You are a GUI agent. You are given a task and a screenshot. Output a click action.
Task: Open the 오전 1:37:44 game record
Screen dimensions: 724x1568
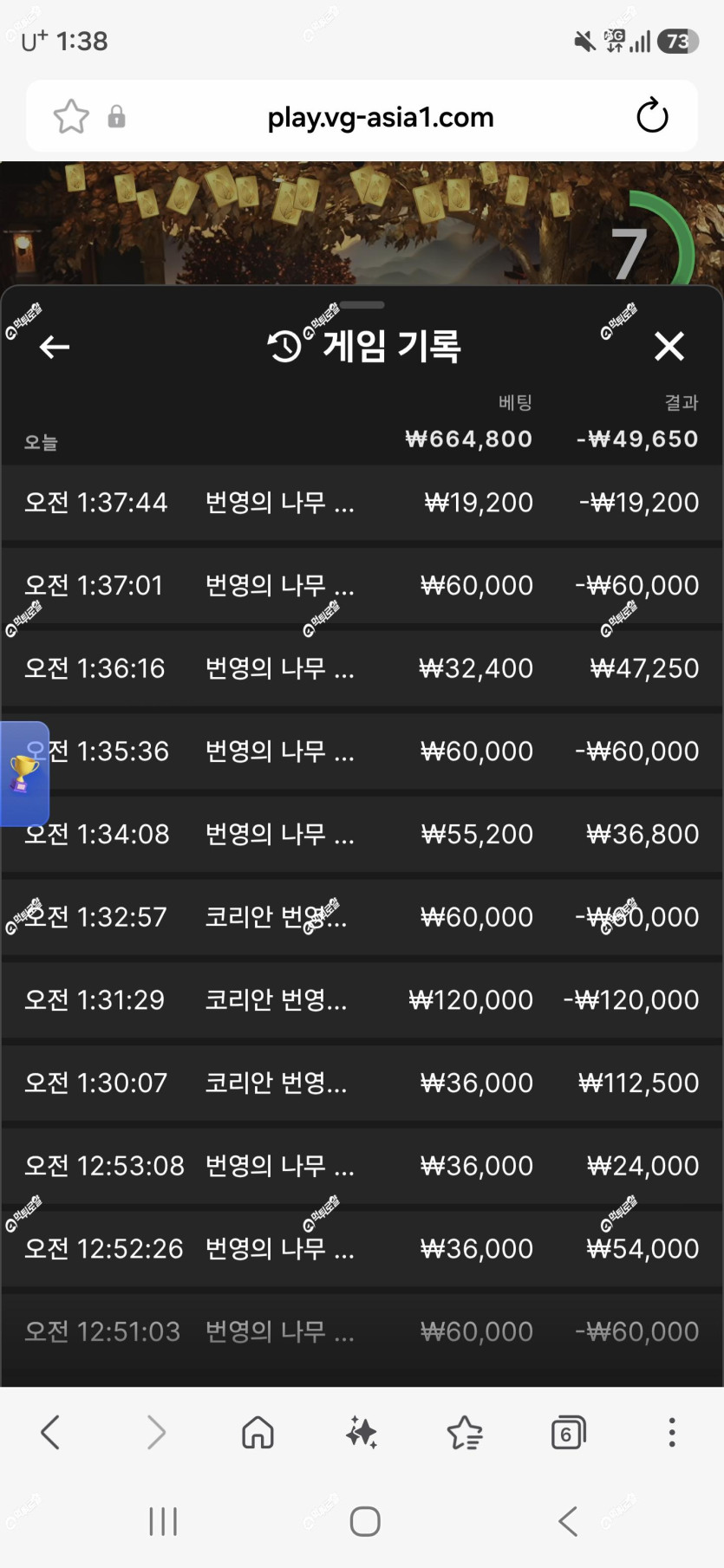coord(362,503)
